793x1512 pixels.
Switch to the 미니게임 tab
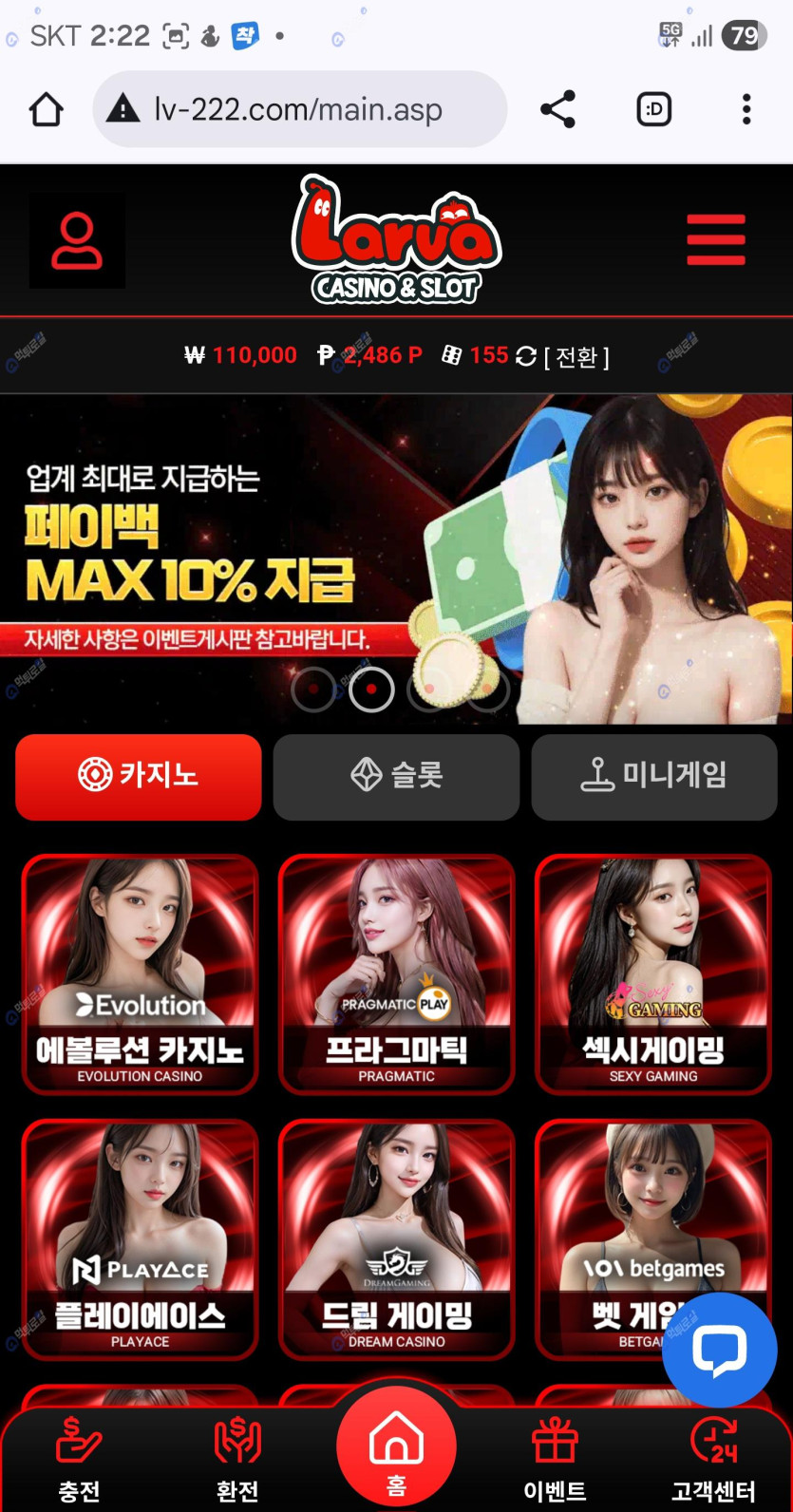[654, 776]
